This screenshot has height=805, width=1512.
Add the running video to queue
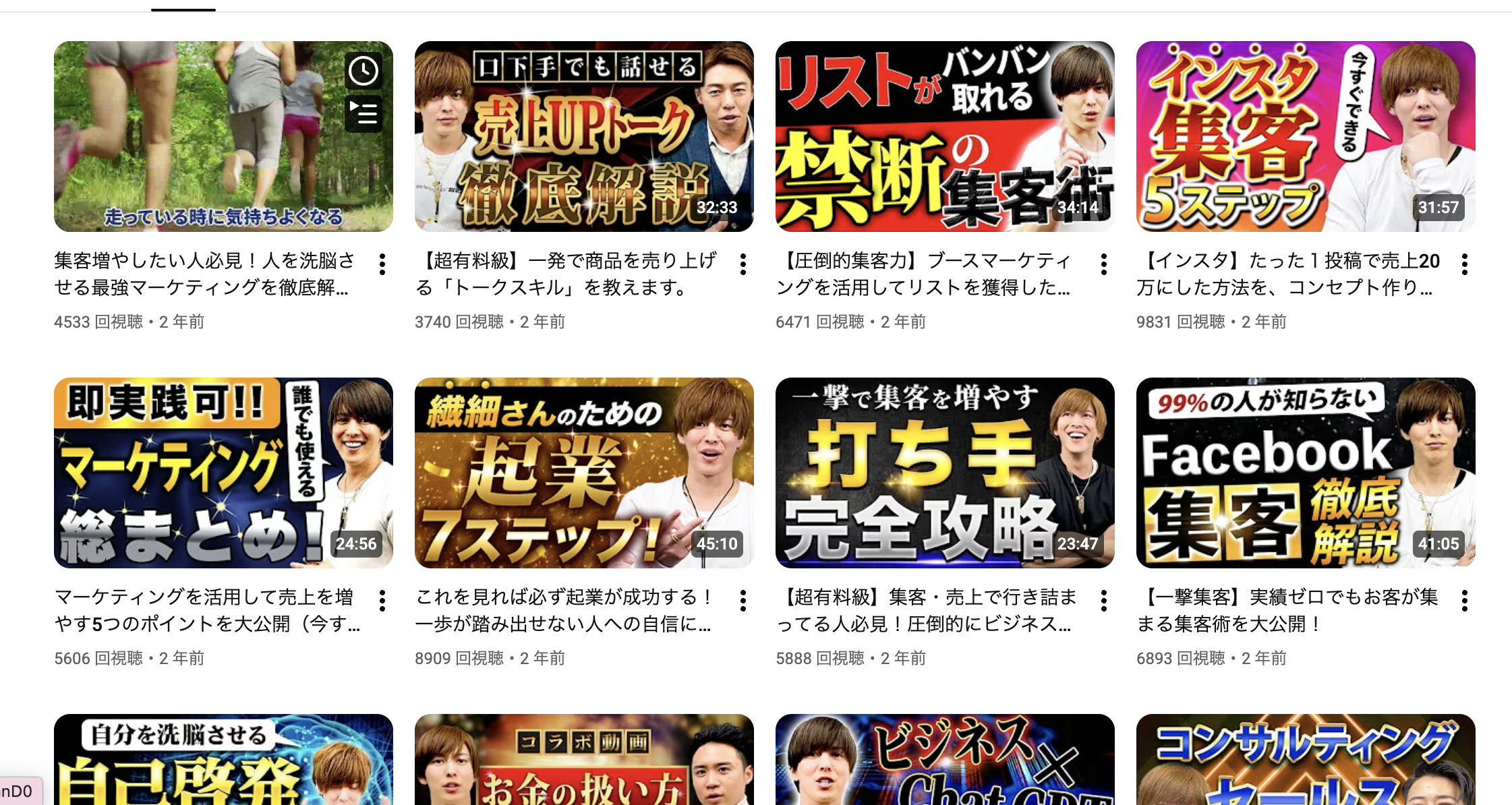364,113
